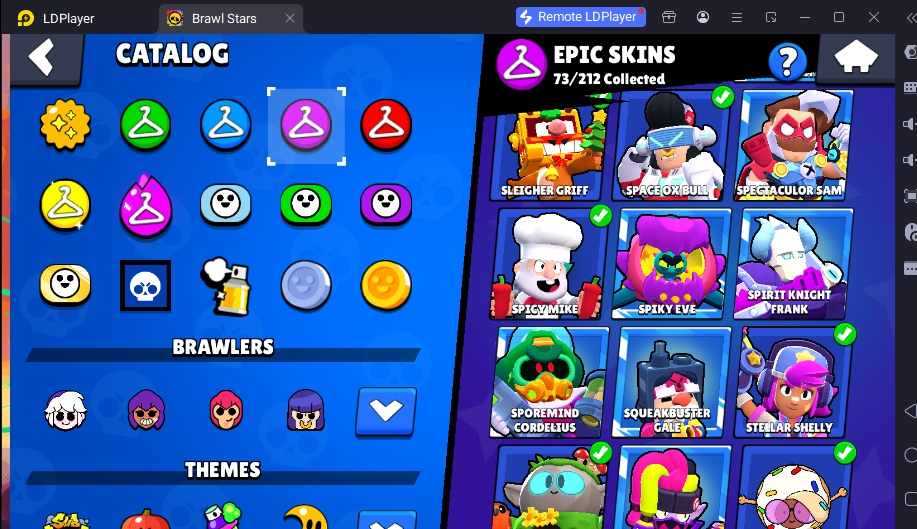Go back from the Catalog
917x529 pixels.
click(42, 58)
